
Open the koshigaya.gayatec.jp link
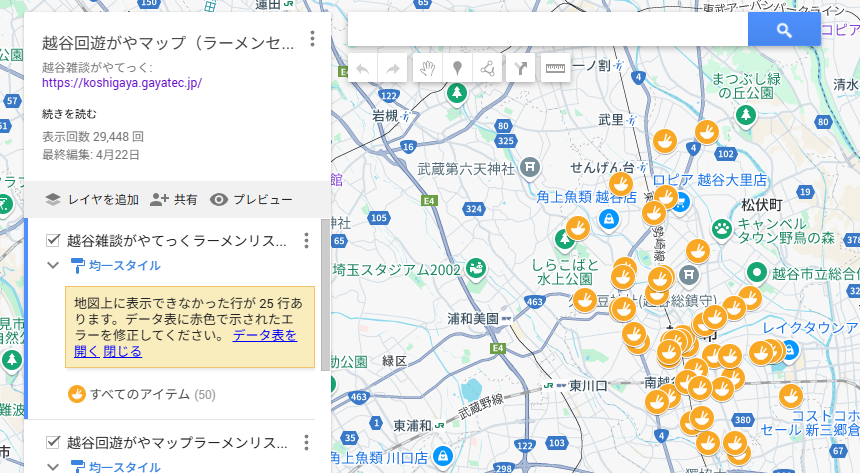point(122,84)
